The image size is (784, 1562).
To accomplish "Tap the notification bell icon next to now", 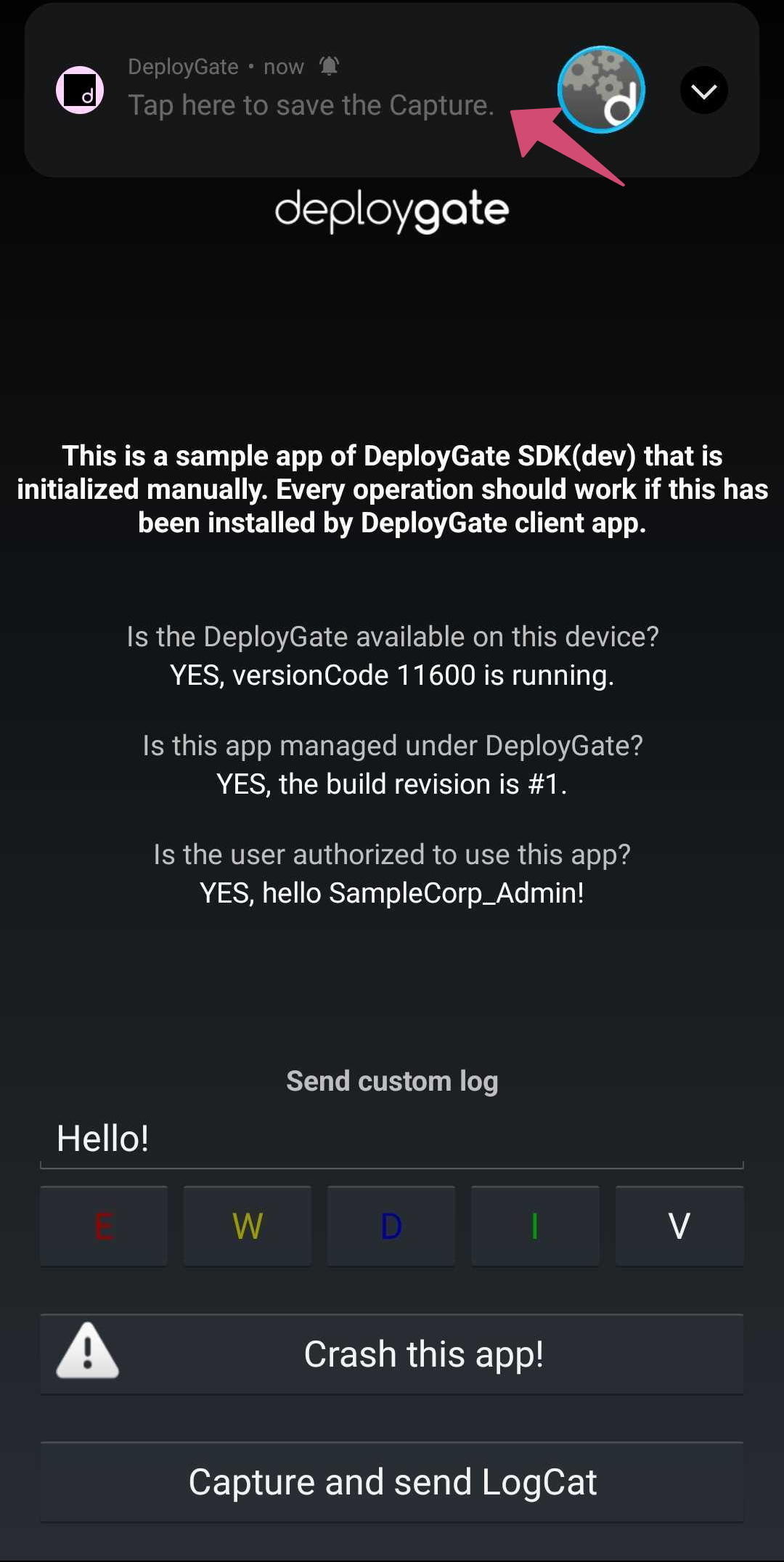I will point(328,66).
